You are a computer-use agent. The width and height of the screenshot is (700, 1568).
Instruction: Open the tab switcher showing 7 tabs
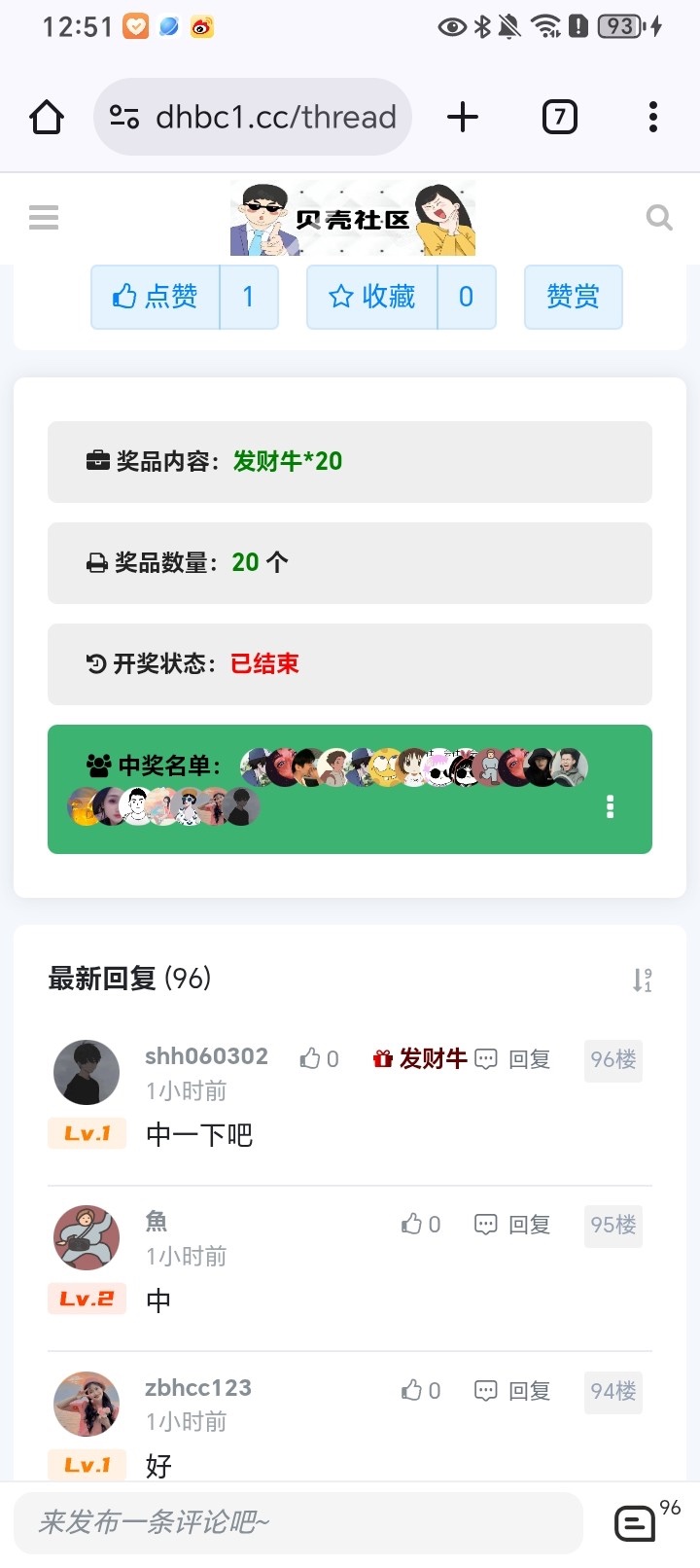(558, 116)
